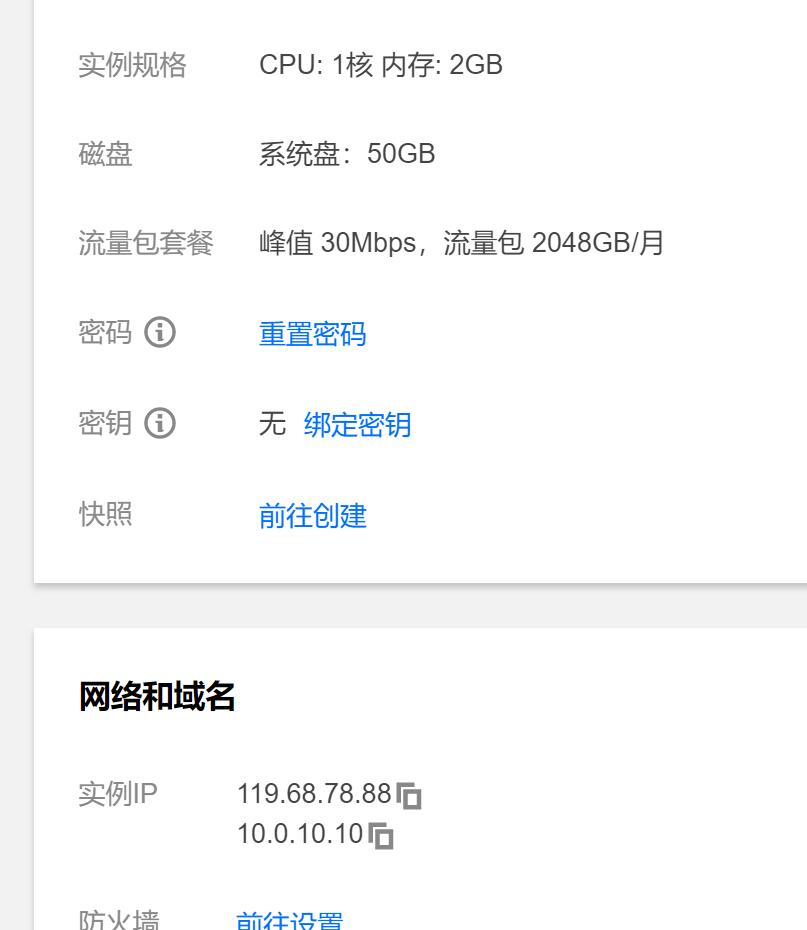Open the info icon beside 密钥
Screen dimensions: 807x930
click(x=160, y=423)
